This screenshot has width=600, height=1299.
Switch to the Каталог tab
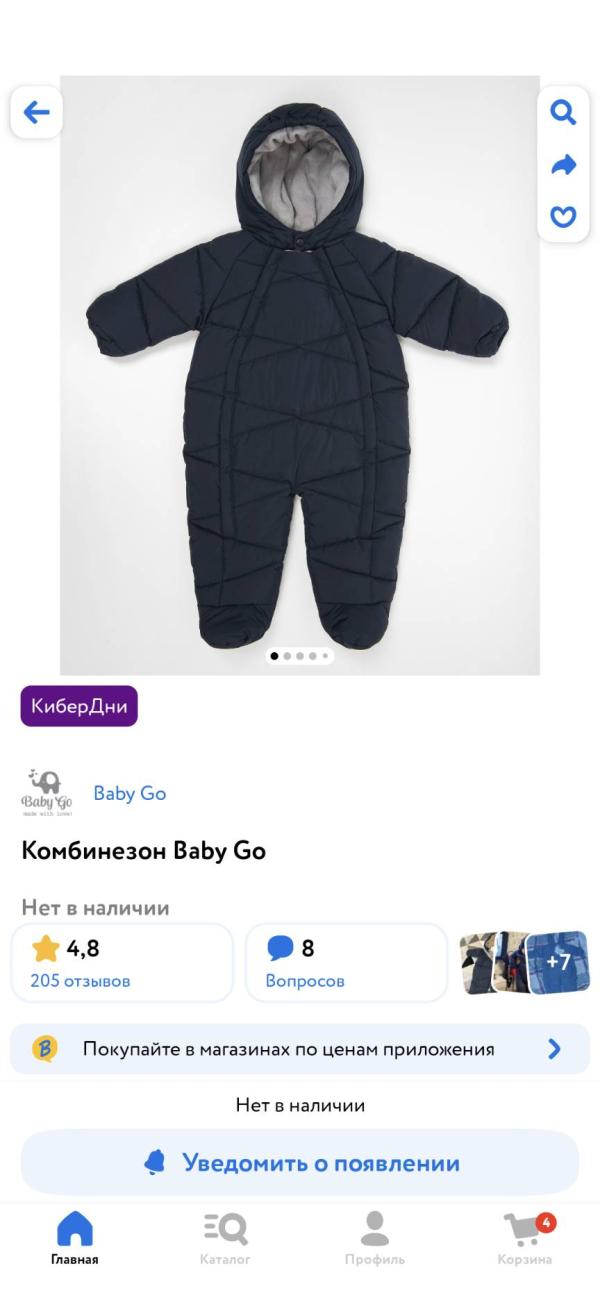click(225, 1239)
